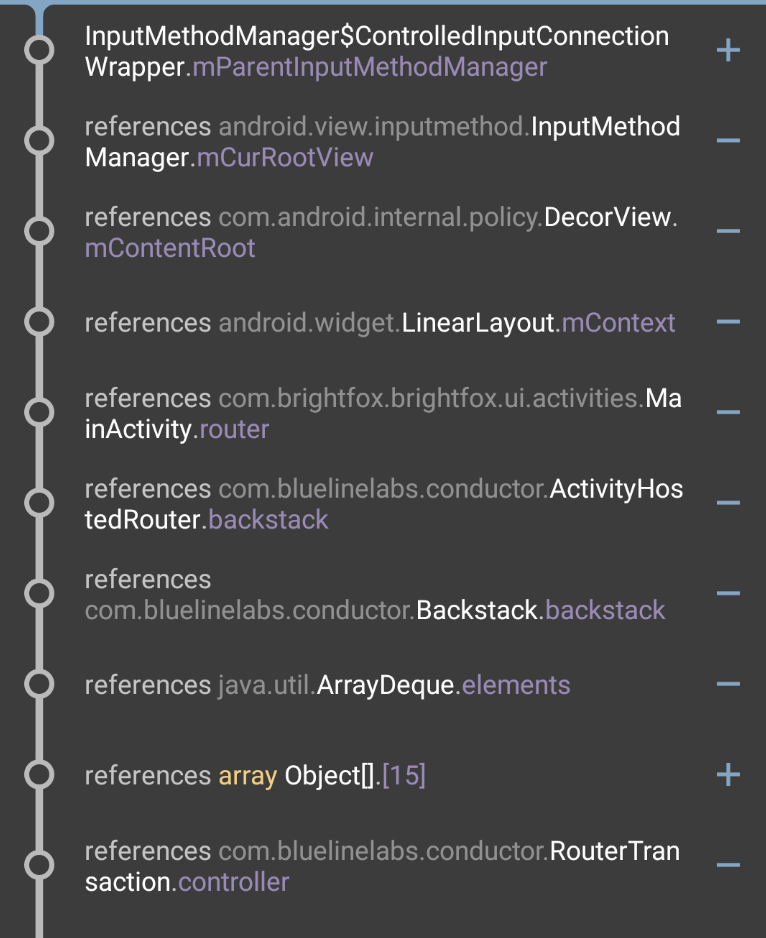
Task: Click the node icon next to MainActivity.router
Action: point(41,413)
